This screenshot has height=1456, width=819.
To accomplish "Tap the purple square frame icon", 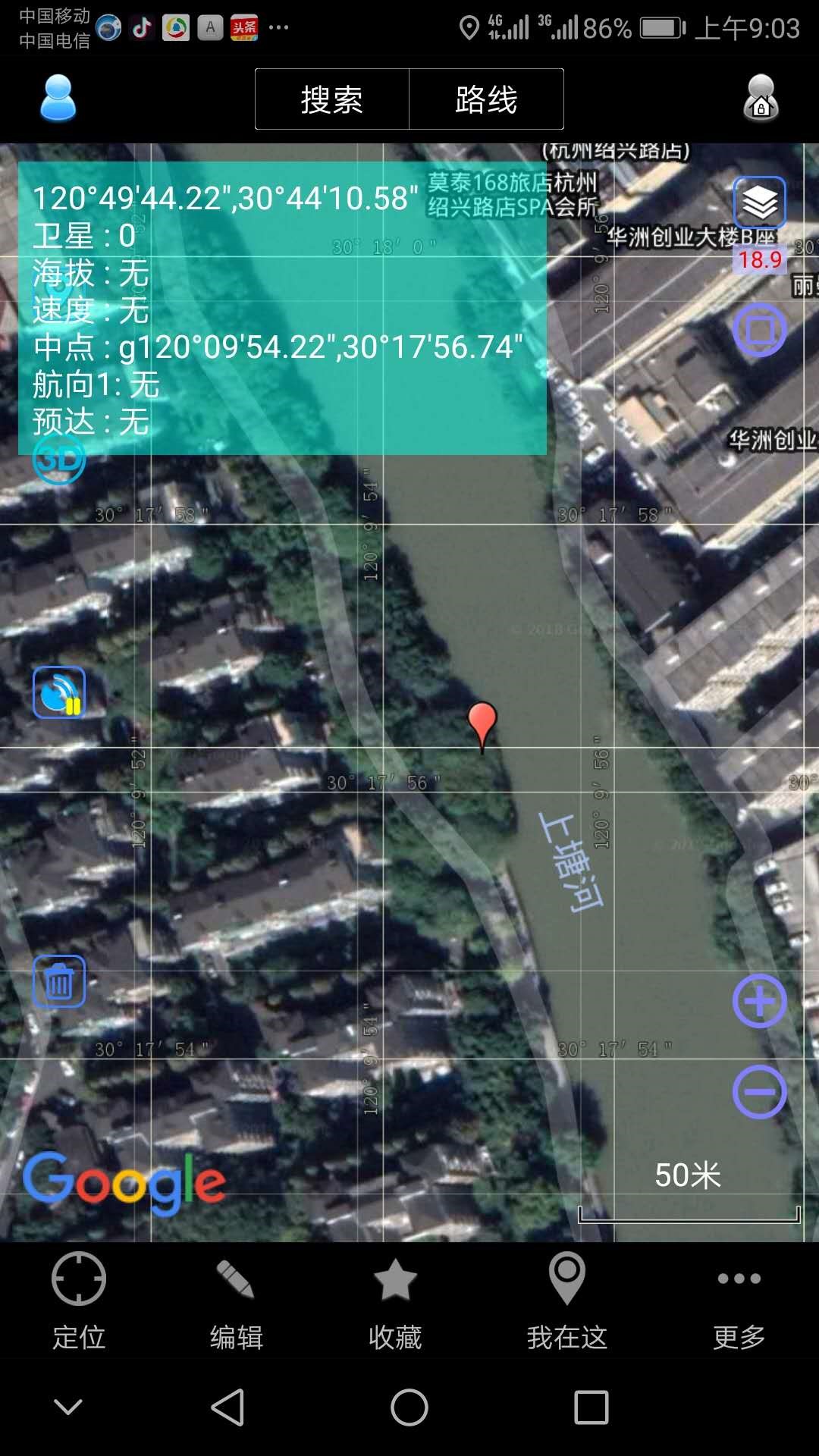I will click(x=759, y=330).
